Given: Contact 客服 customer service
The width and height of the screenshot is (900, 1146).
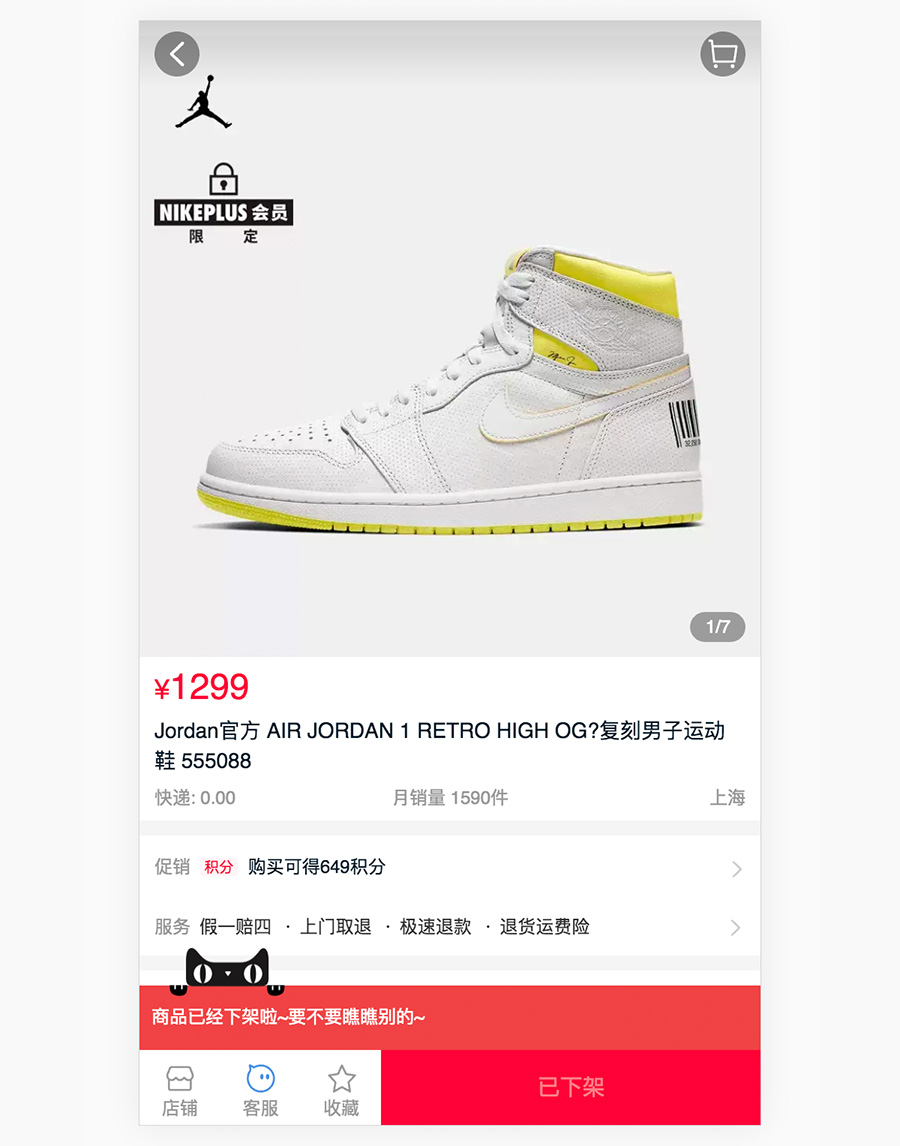Looking at the screenshot, I should point(260,1090).
